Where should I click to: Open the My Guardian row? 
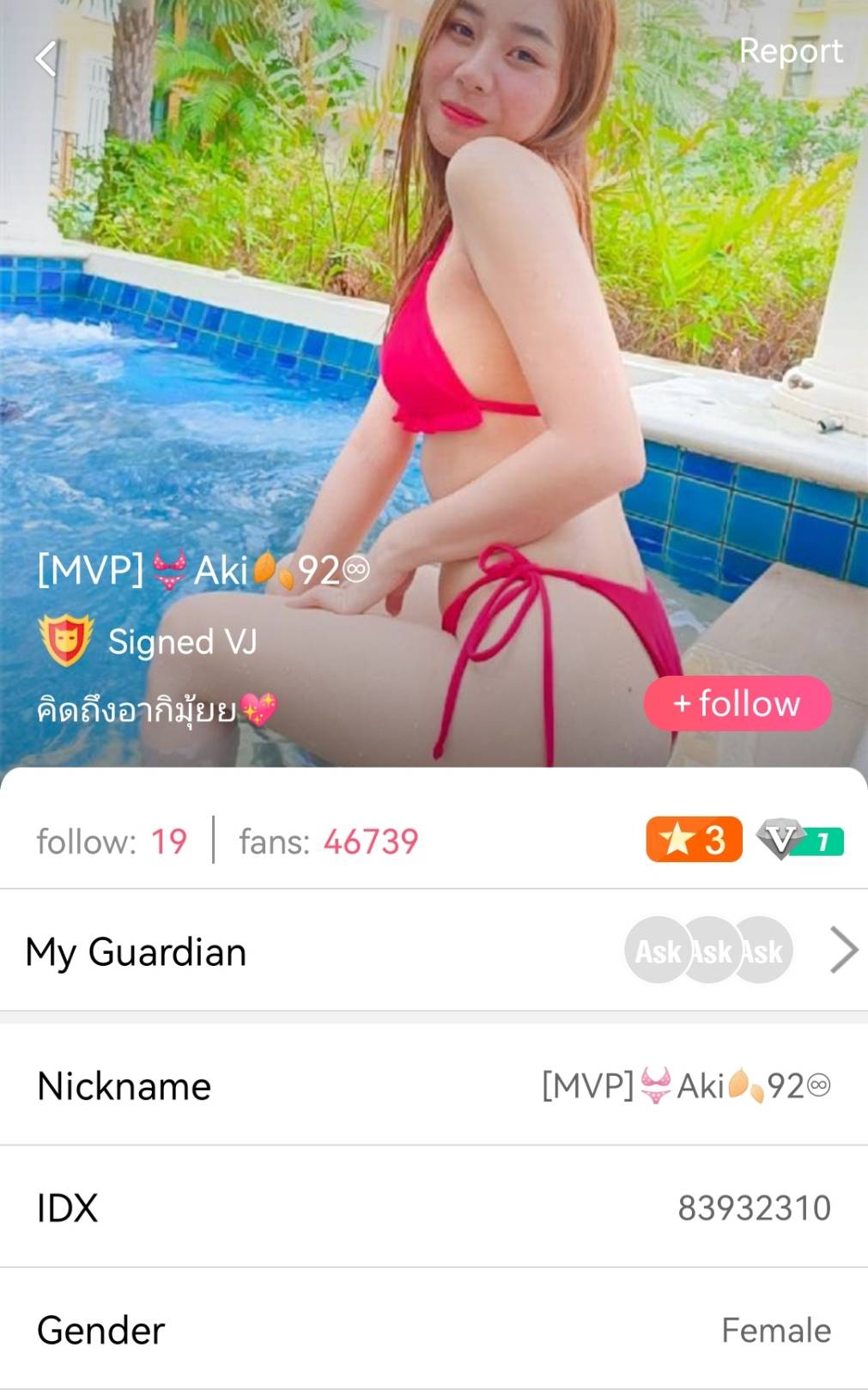tap(434, 951)
